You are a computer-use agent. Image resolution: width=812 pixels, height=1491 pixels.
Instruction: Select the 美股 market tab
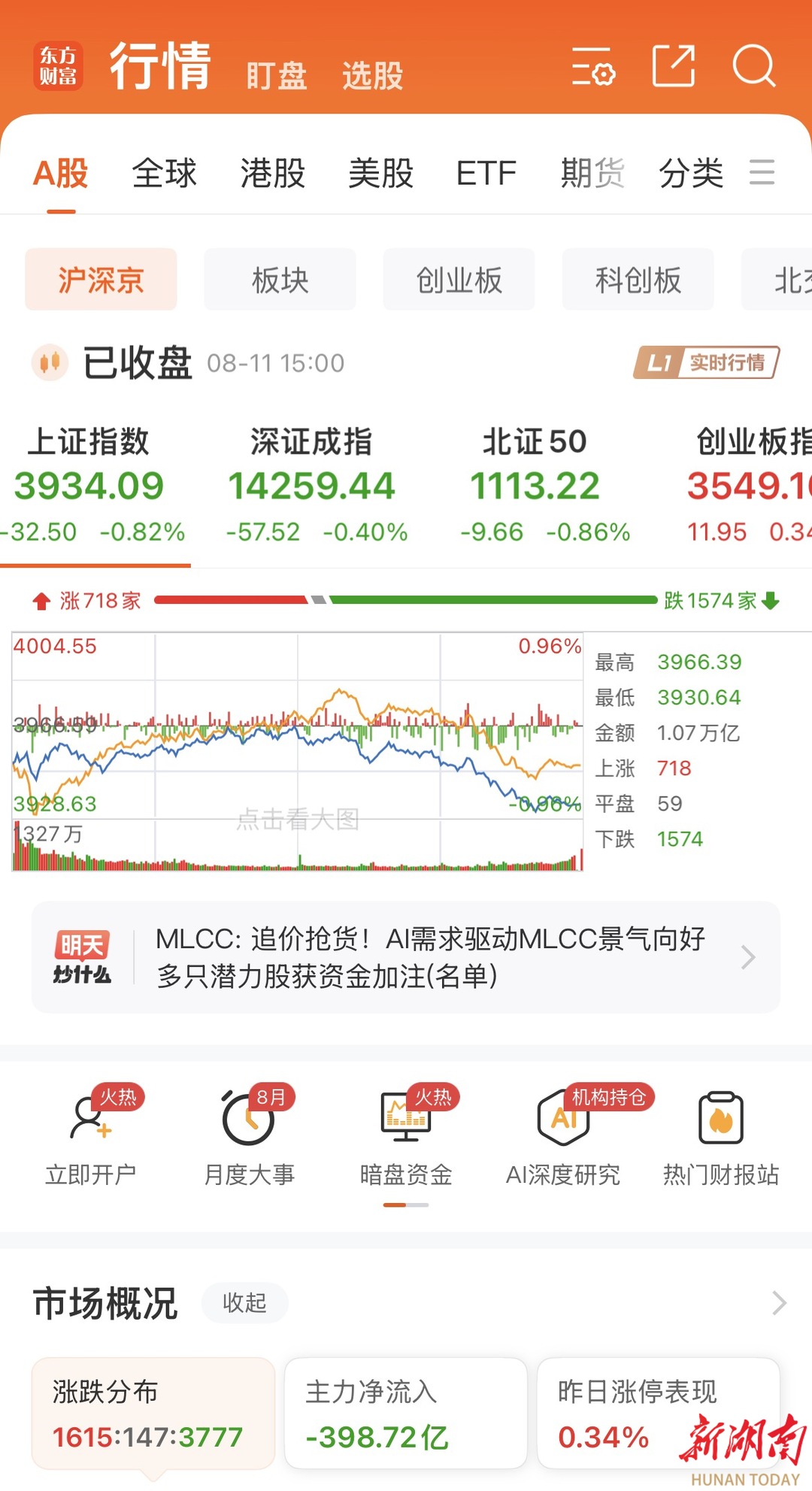[x=380, y=174]
